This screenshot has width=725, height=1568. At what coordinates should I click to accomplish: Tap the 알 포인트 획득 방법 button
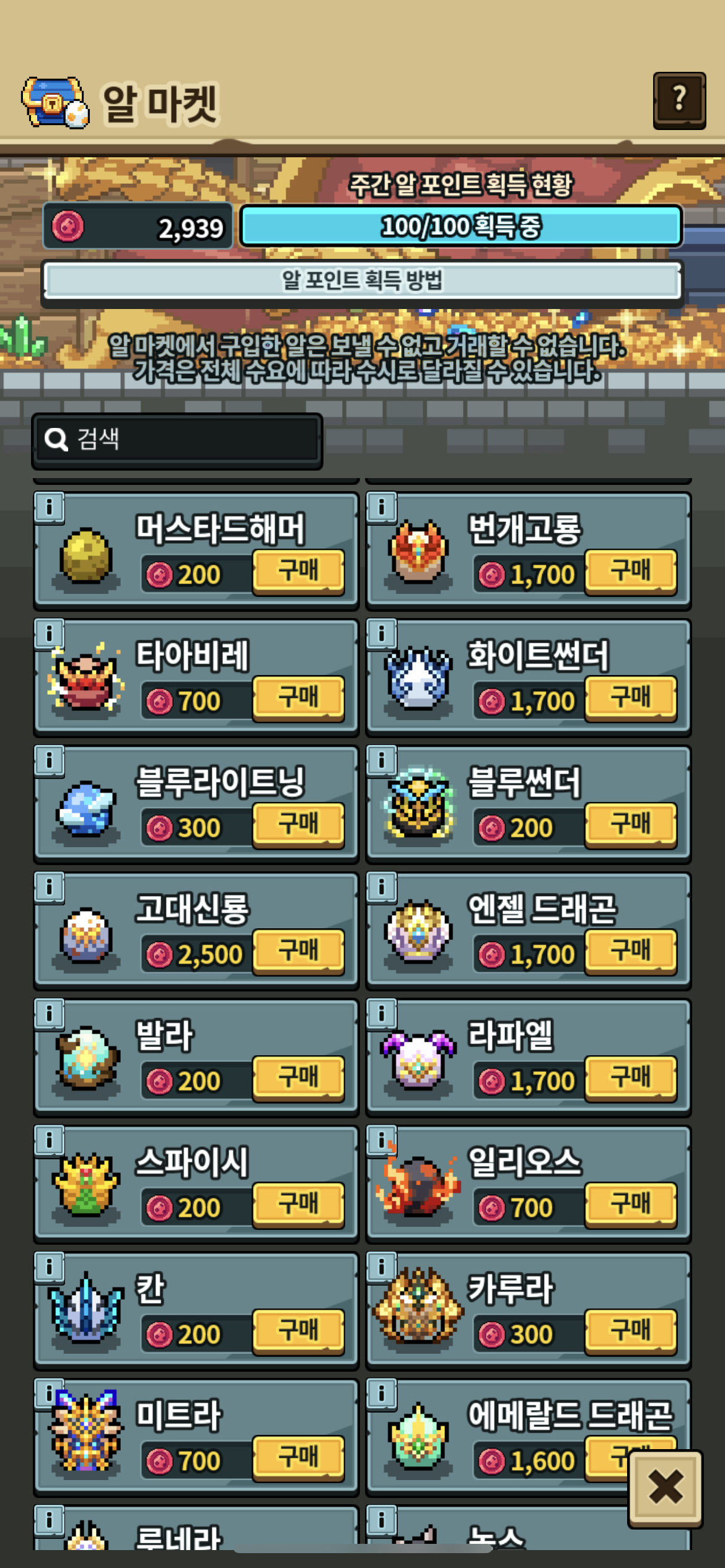(x=362, y=281)
